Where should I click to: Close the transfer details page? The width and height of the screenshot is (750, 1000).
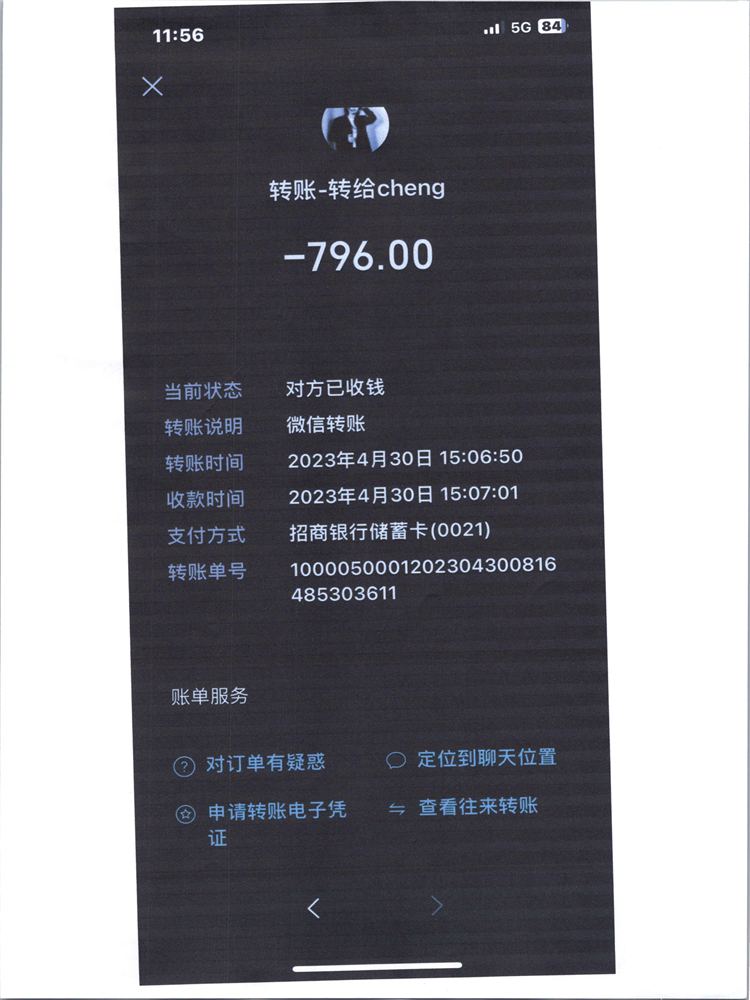pyautogui.click(x=152, y=86)
